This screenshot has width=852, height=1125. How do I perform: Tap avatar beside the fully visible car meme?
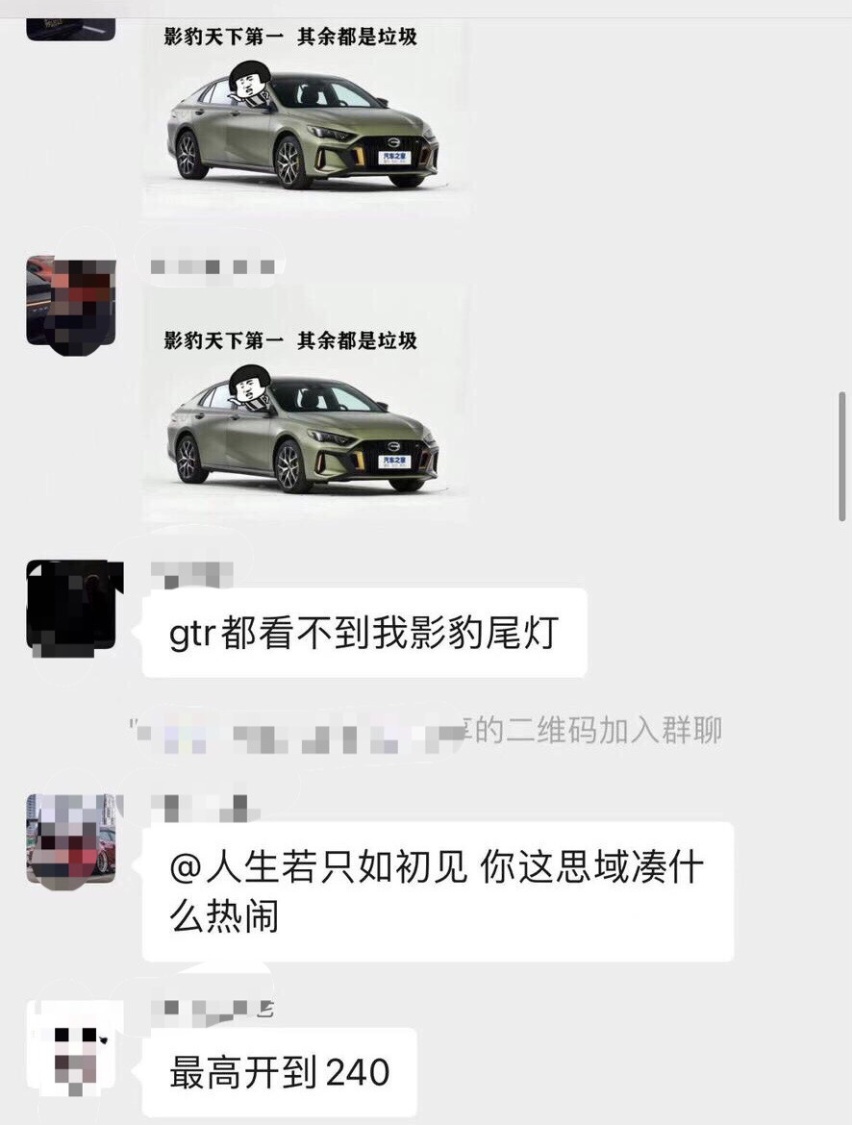point(71,302)
